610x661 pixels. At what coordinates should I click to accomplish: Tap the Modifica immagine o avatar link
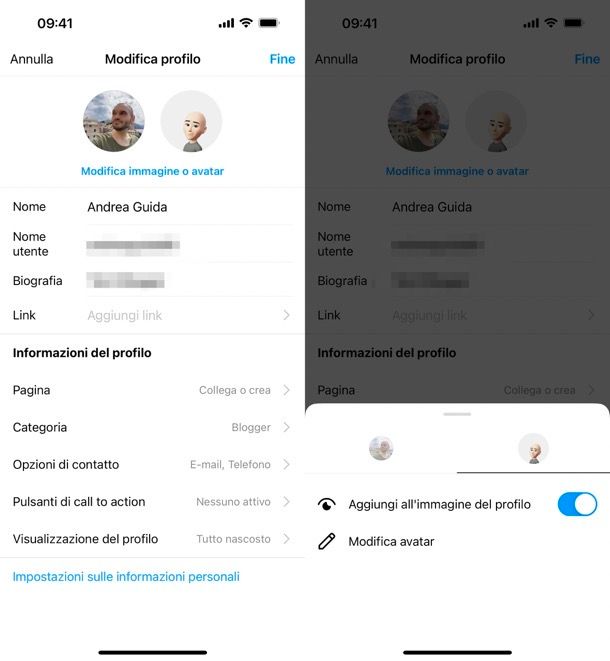point(152,171)
